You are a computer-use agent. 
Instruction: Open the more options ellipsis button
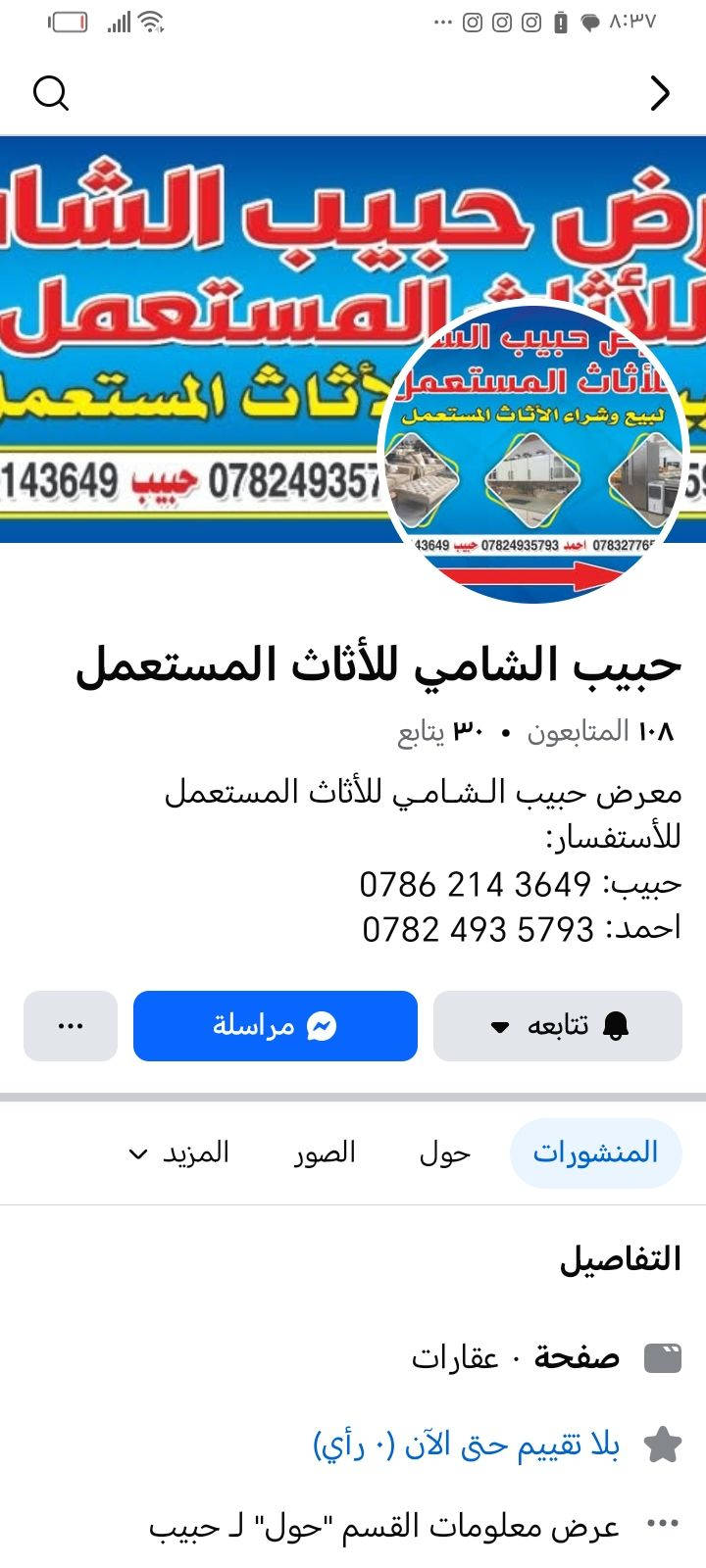tap(71, 1026)
